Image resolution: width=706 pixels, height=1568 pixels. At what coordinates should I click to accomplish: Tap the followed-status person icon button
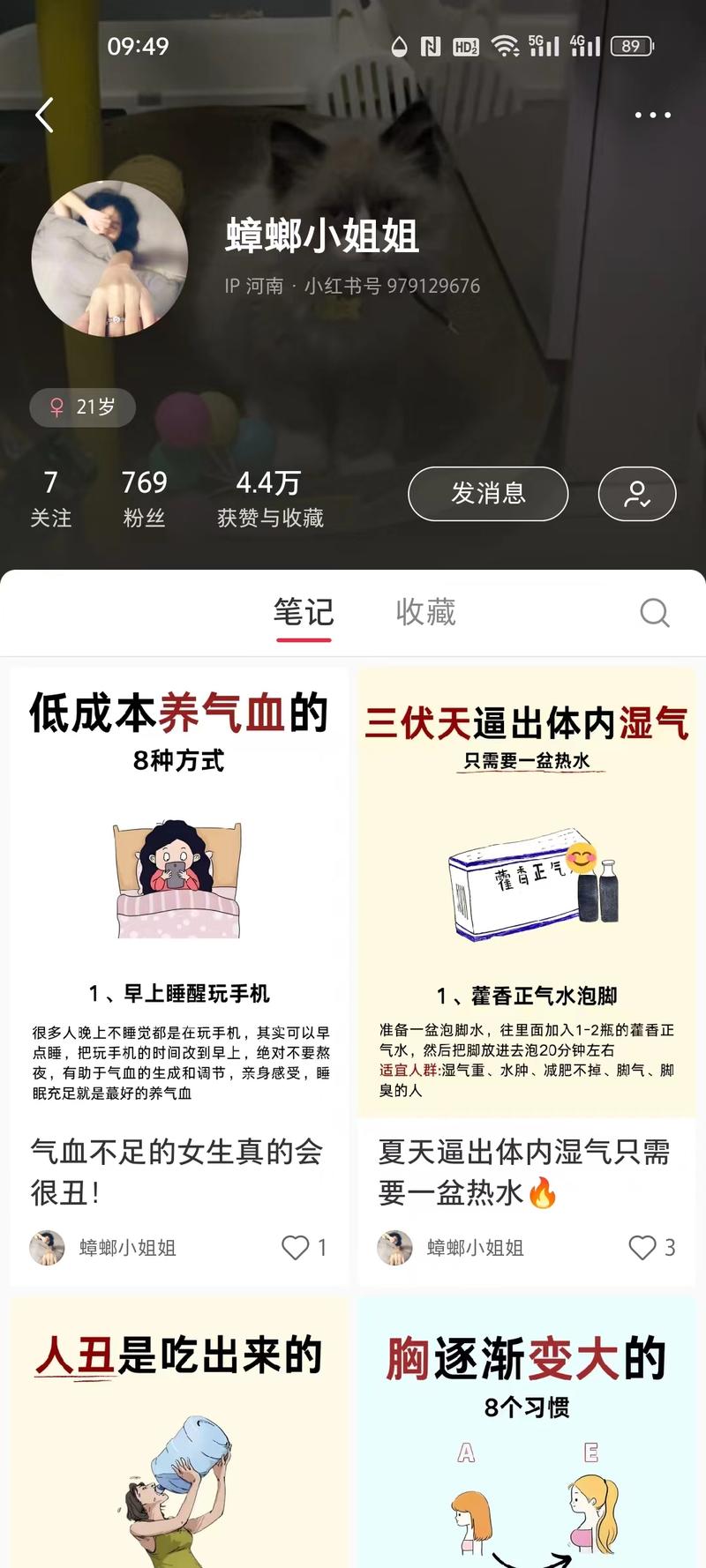click(637, 493)
